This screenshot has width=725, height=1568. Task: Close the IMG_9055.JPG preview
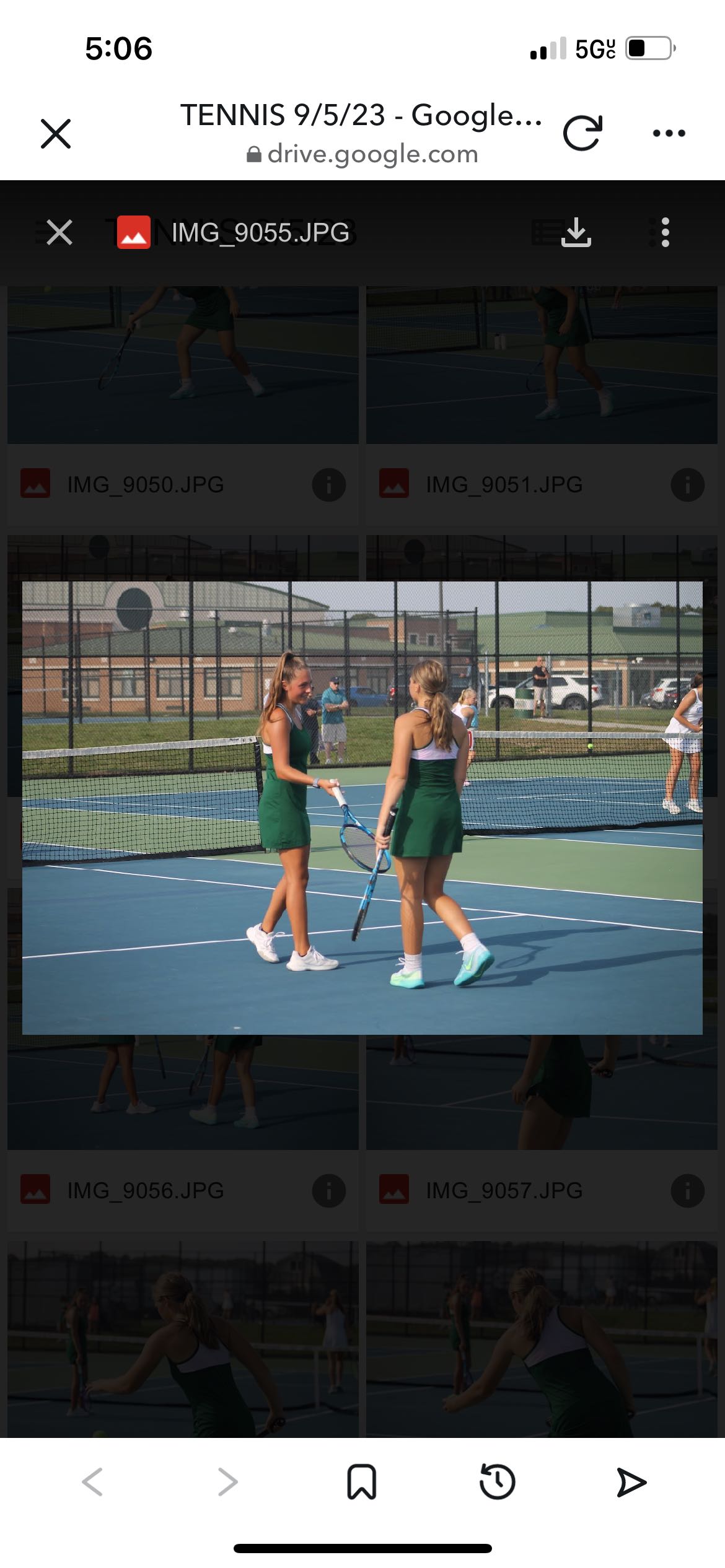[59, 233]
